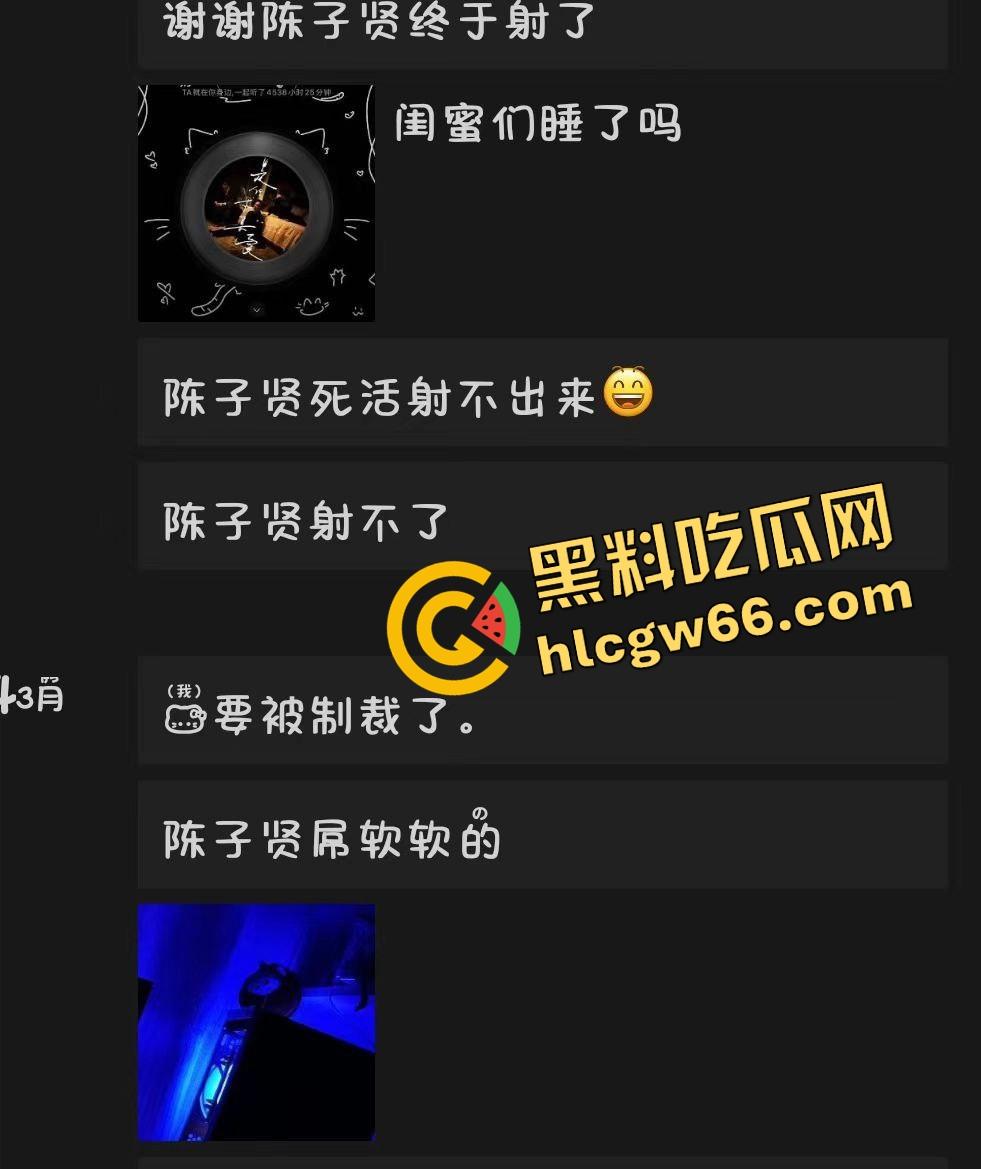Open the dark blue photo thumbnail
Viewport: 981px width, 1169px height.
(x=256, y=1023)
